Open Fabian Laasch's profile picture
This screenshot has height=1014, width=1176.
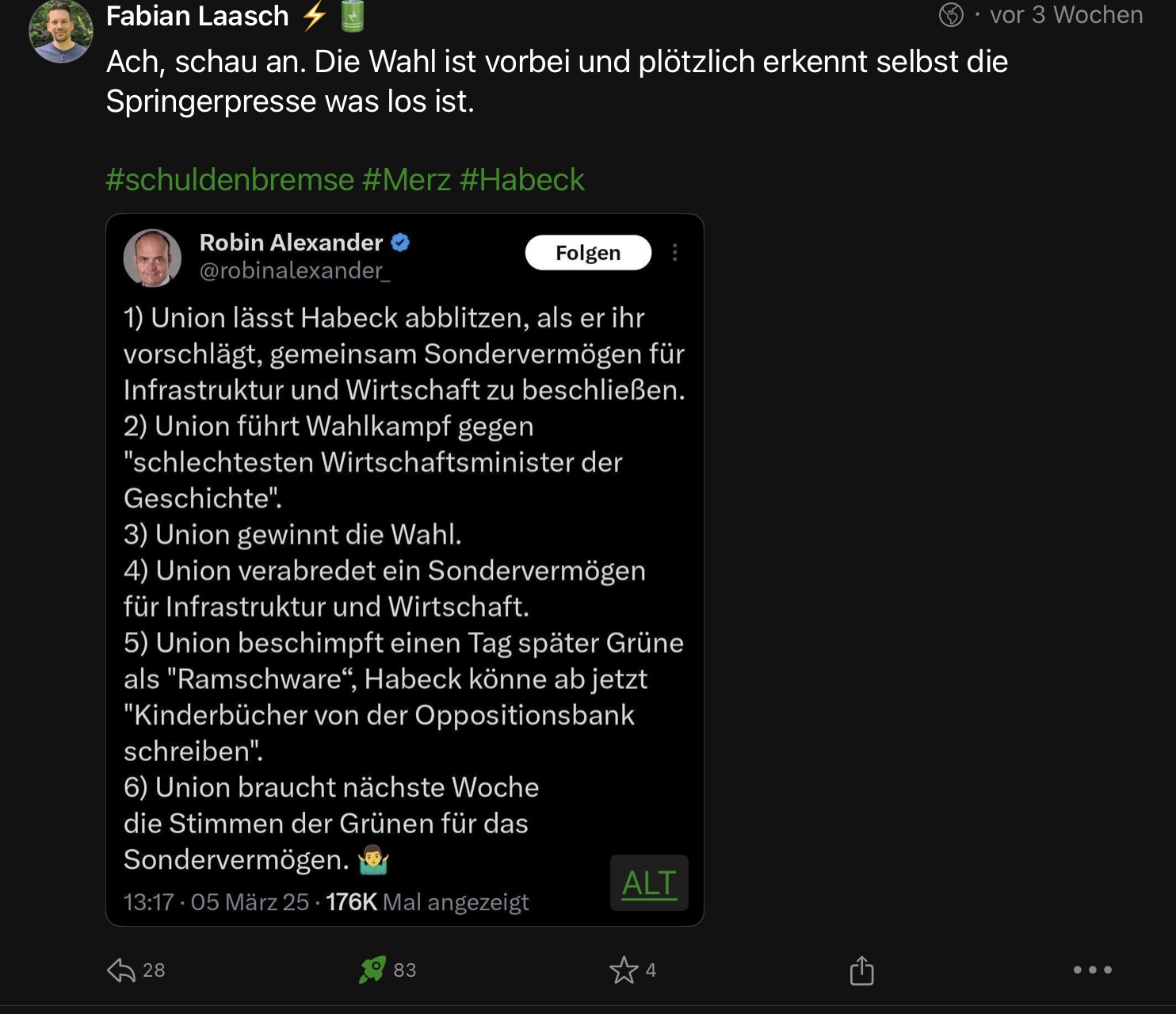(x=61, y=32)
